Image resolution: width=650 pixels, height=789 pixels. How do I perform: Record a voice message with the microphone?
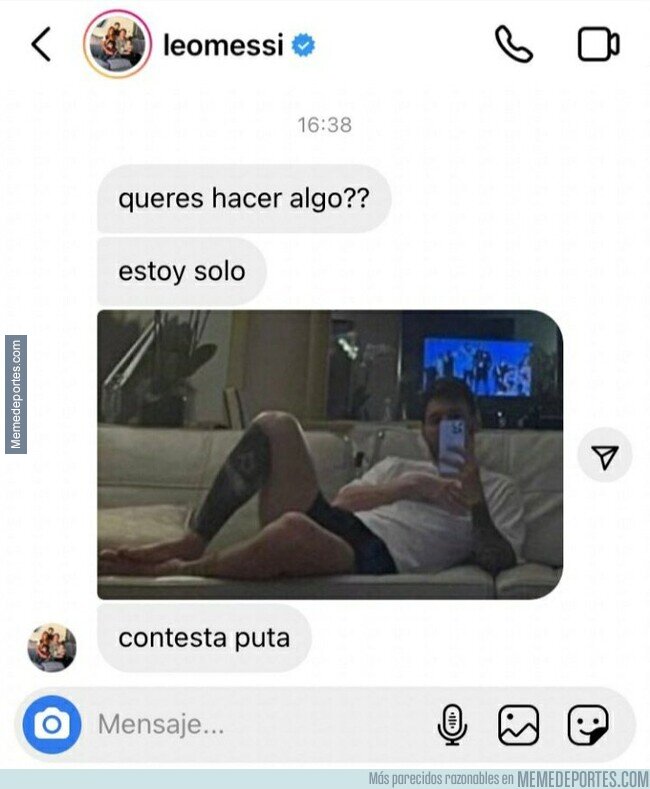coord(452,725)
